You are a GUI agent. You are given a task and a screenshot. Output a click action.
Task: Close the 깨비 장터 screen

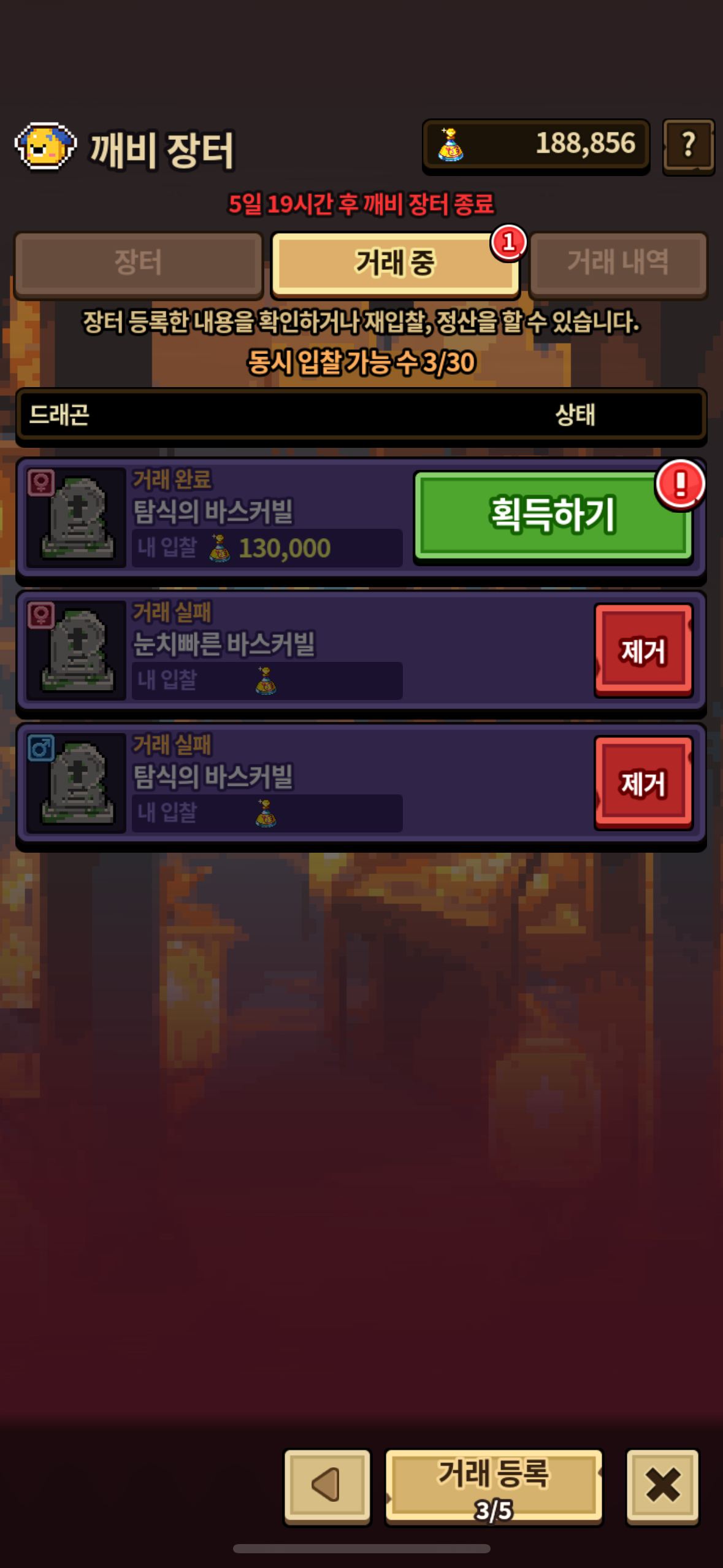[662, 1486]
